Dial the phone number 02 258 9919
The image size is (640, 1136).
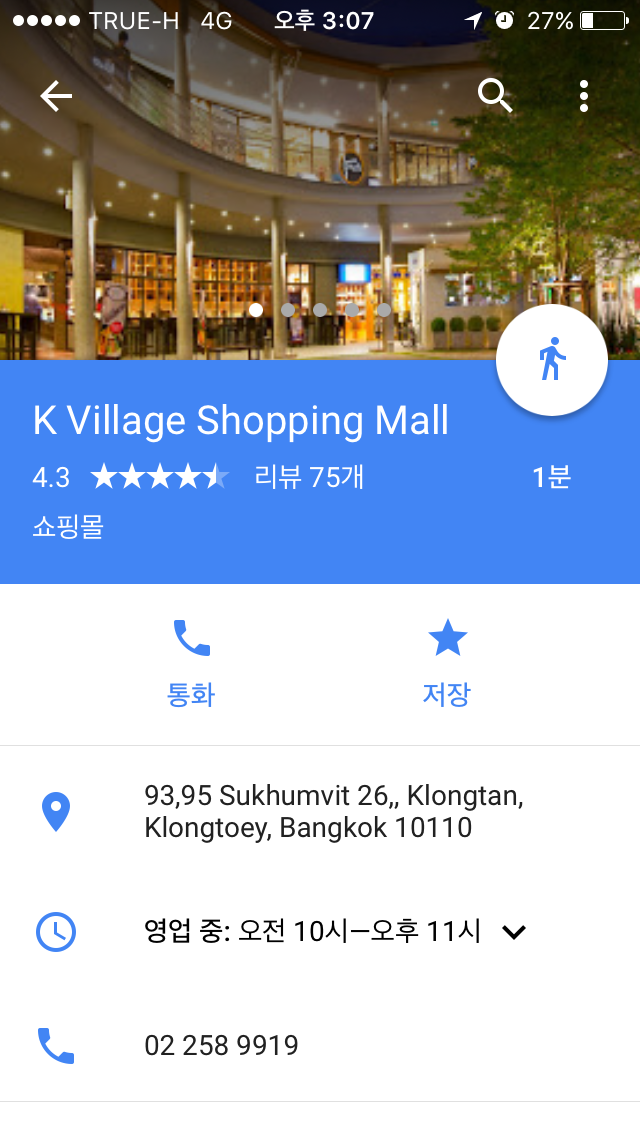click(x=222, y=1046)
